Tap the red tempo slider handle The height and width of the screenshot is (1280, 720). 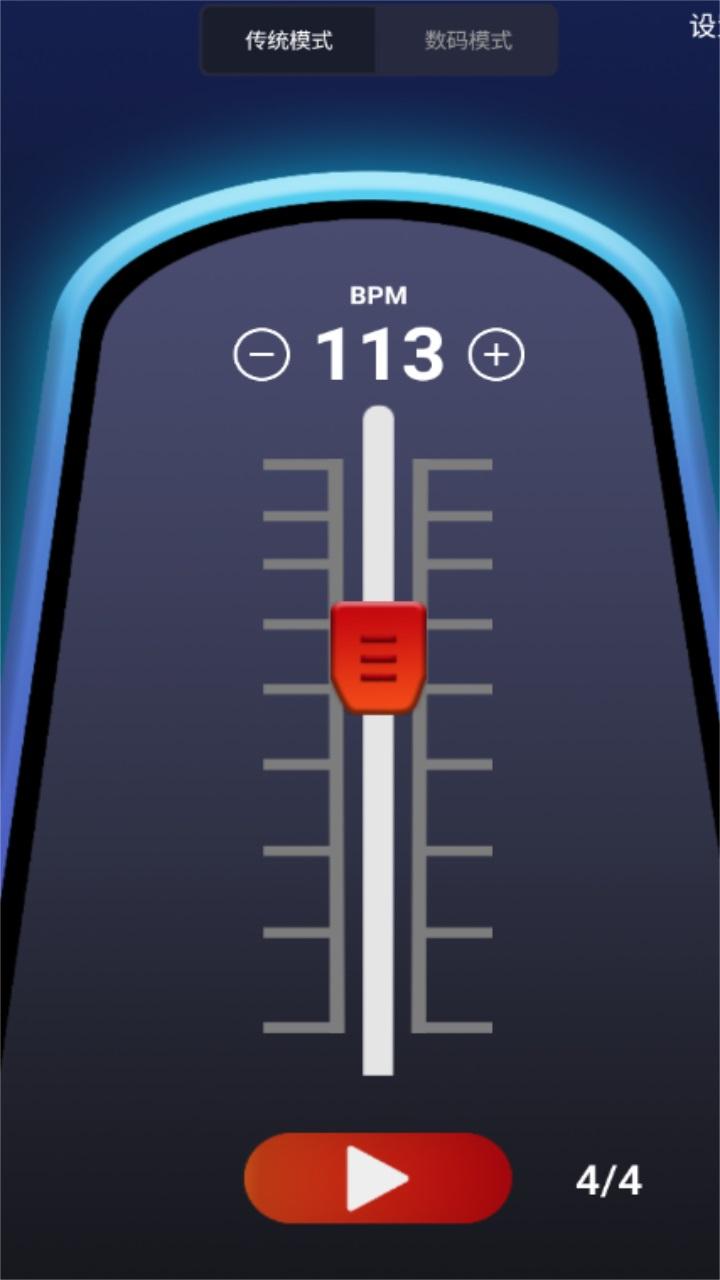pos(379,658)
